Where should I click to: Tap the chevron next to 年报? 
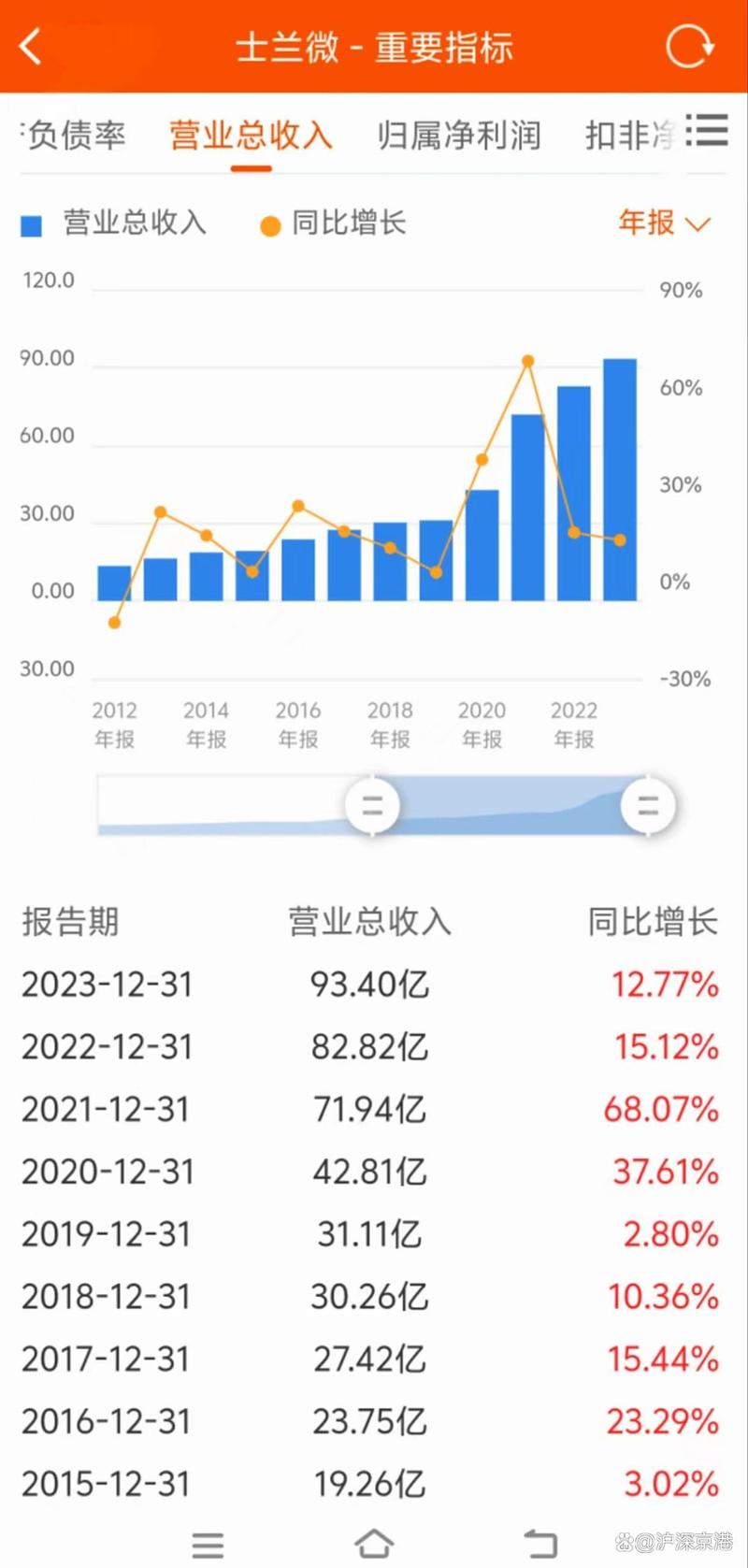point(695,225)
